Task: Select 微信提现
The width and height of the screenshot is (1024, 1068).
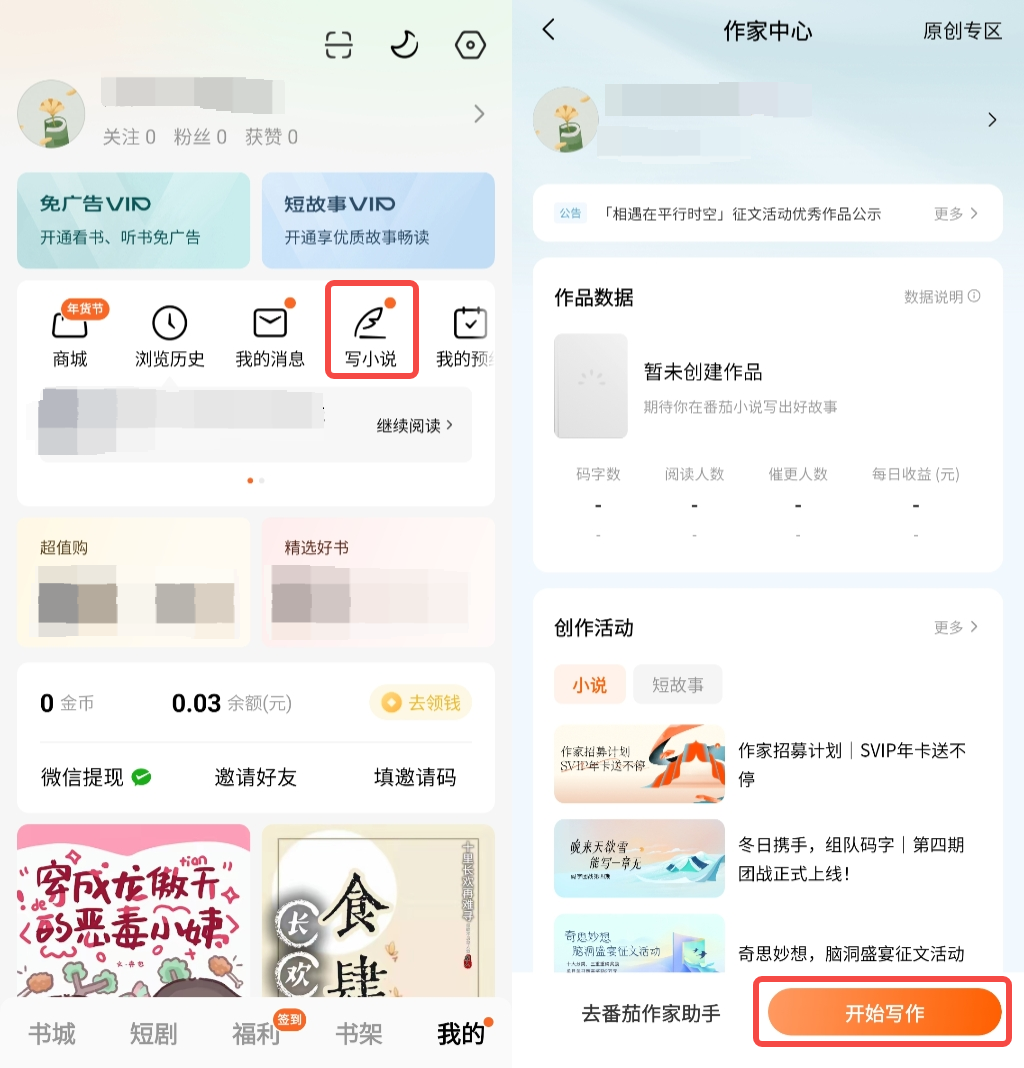Action: pos(96,777)
